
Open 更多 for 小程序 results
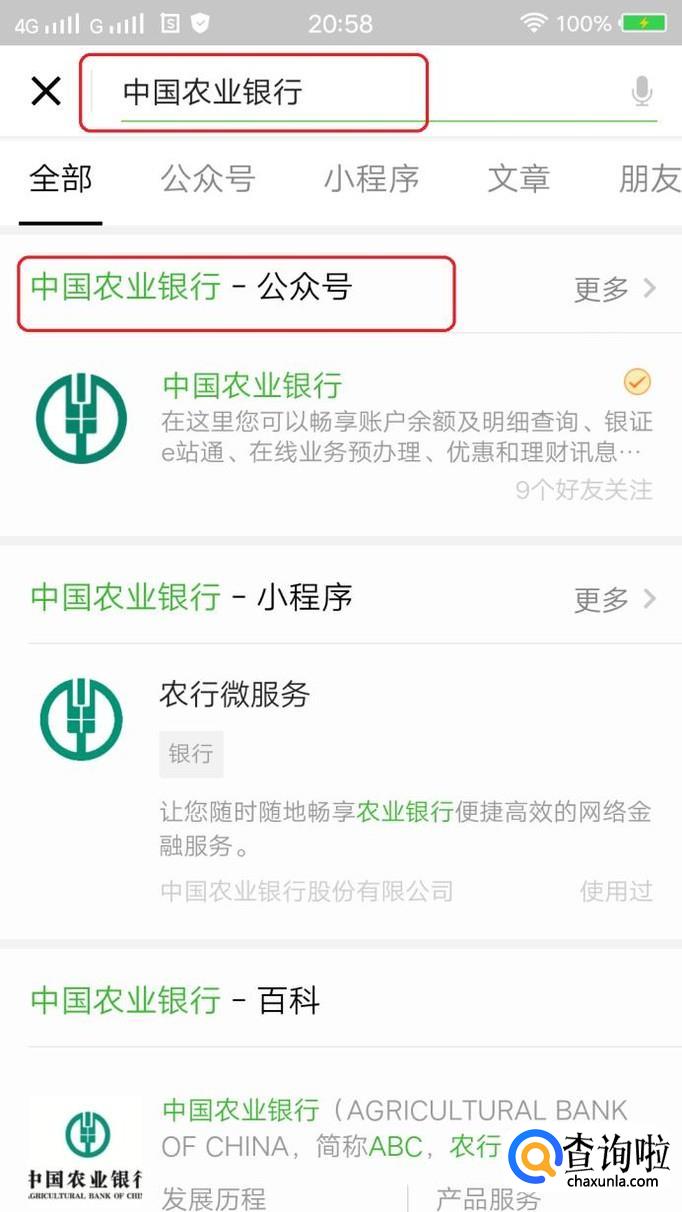click(x=614, y=600)
